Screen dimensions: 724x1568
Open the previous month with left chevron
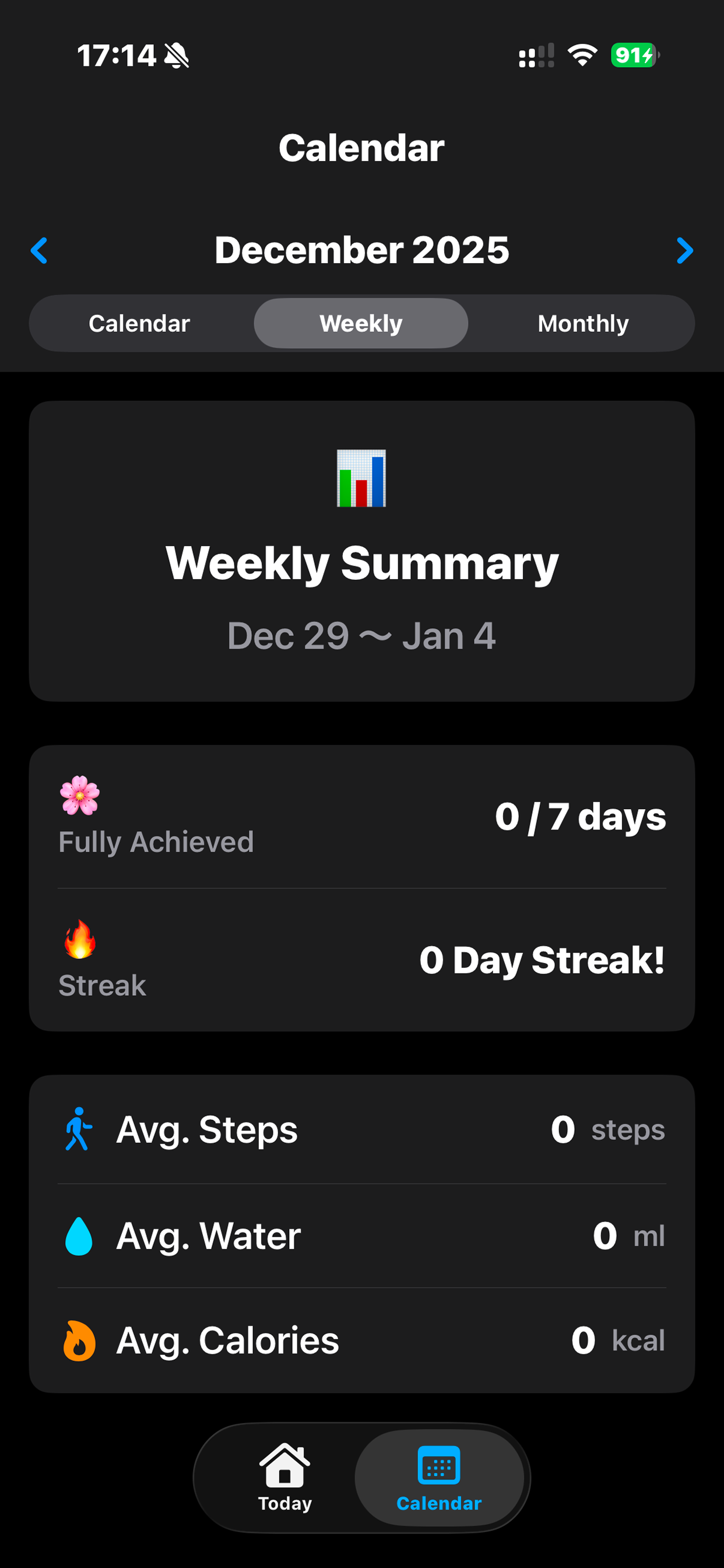39,250
